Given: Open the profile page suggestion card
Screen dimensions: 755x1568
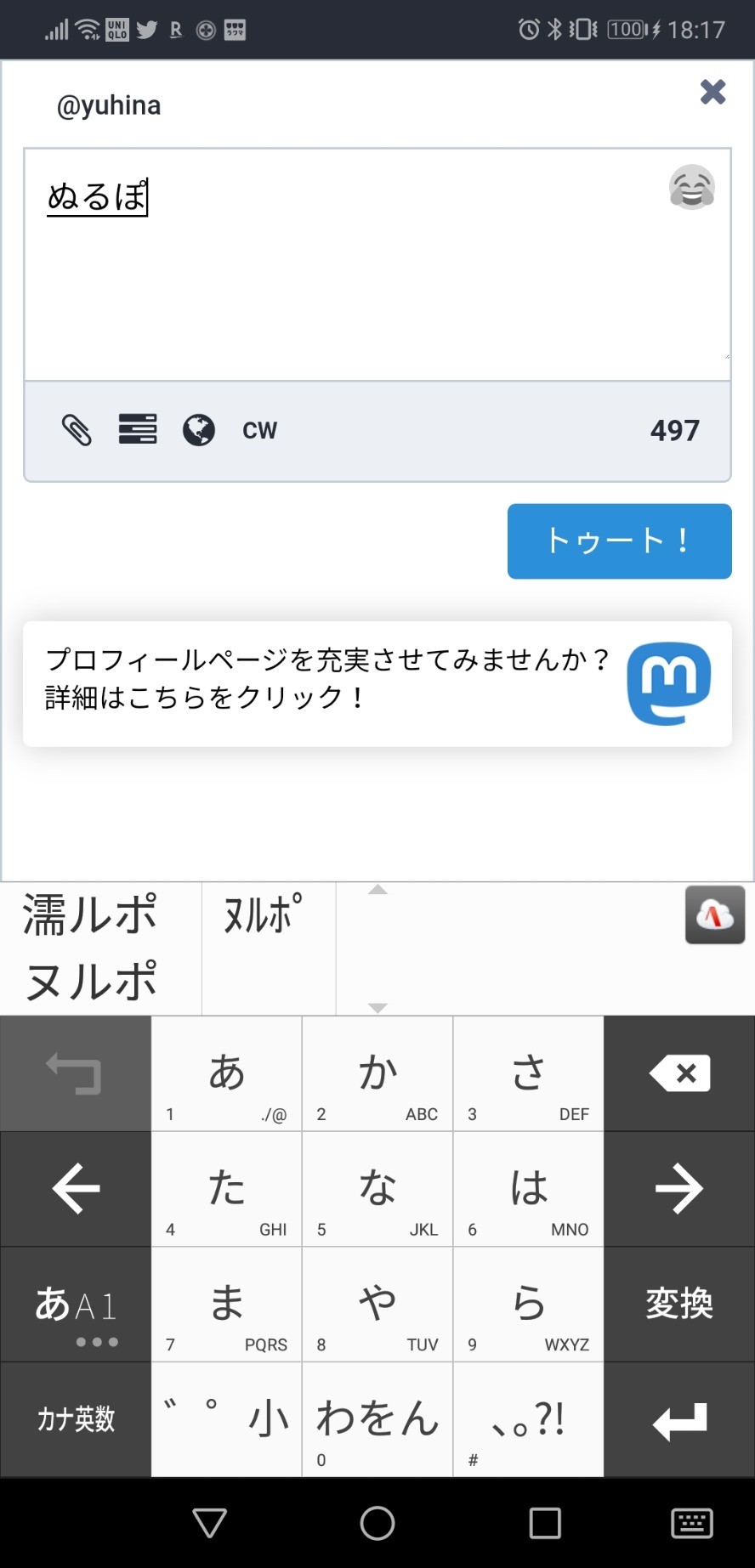Looking at the screenshot, I should point(377,684).
